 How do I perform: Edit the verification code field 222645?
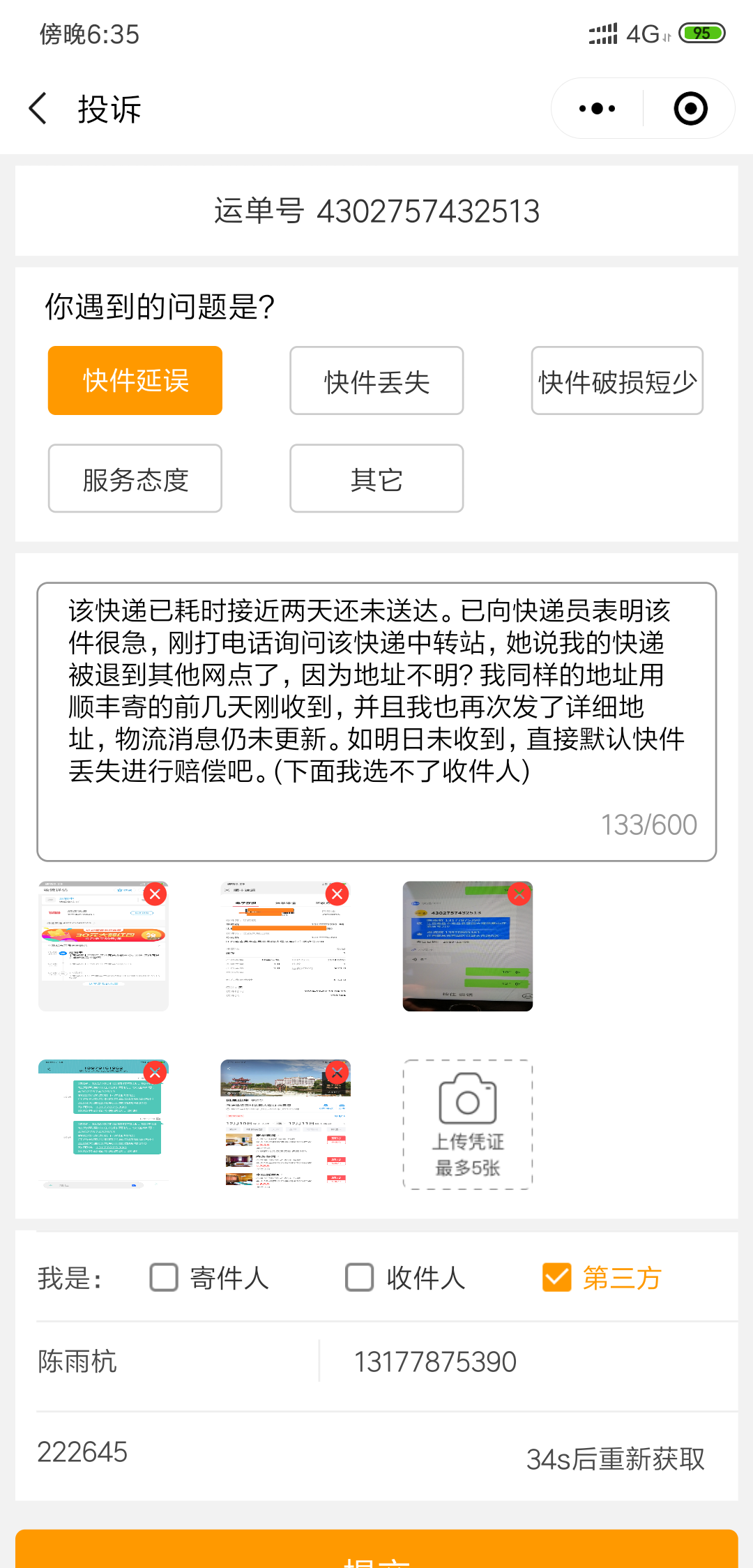[209, 1452]
